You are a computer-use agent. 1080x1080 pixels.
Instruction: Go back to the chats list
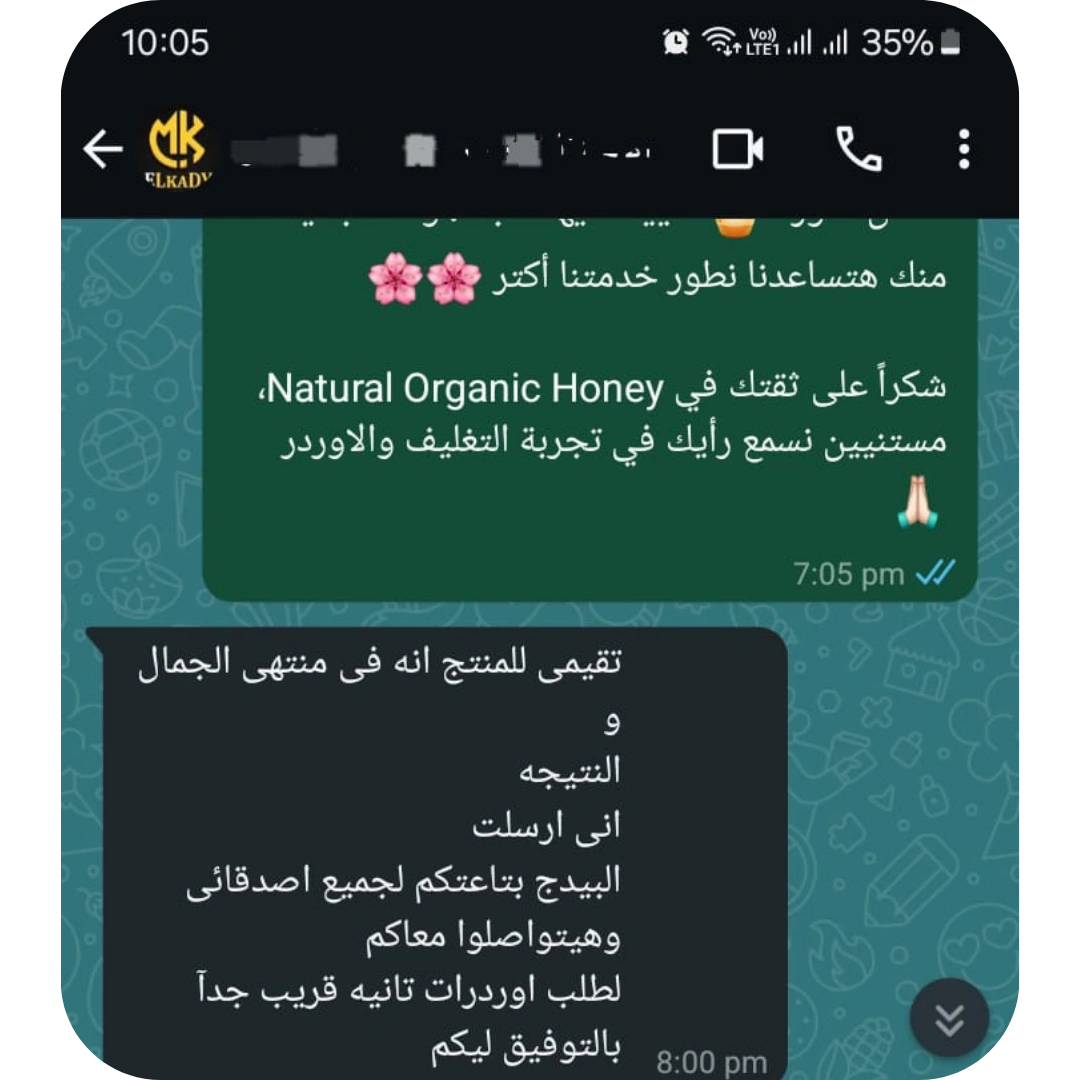click(102, 150)
